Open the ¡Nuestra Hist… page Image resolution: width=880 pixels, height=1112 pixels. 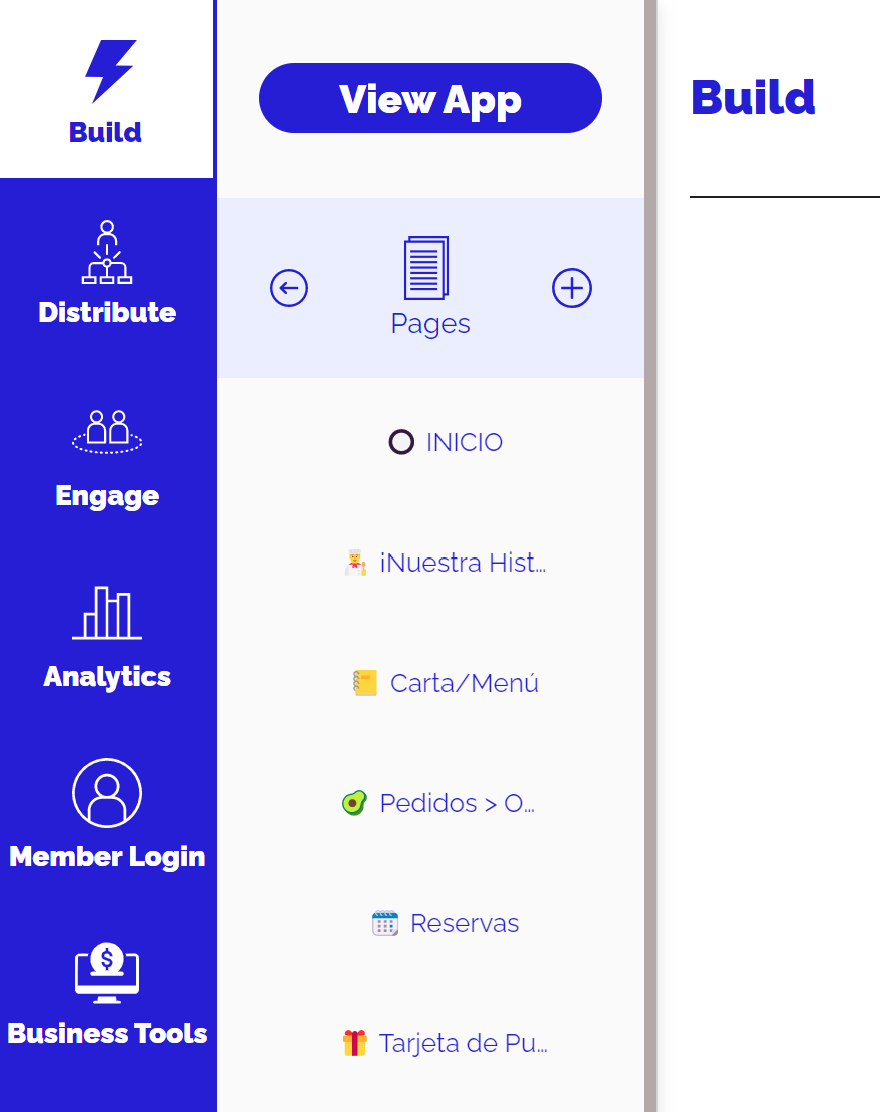tap(445, 563)
